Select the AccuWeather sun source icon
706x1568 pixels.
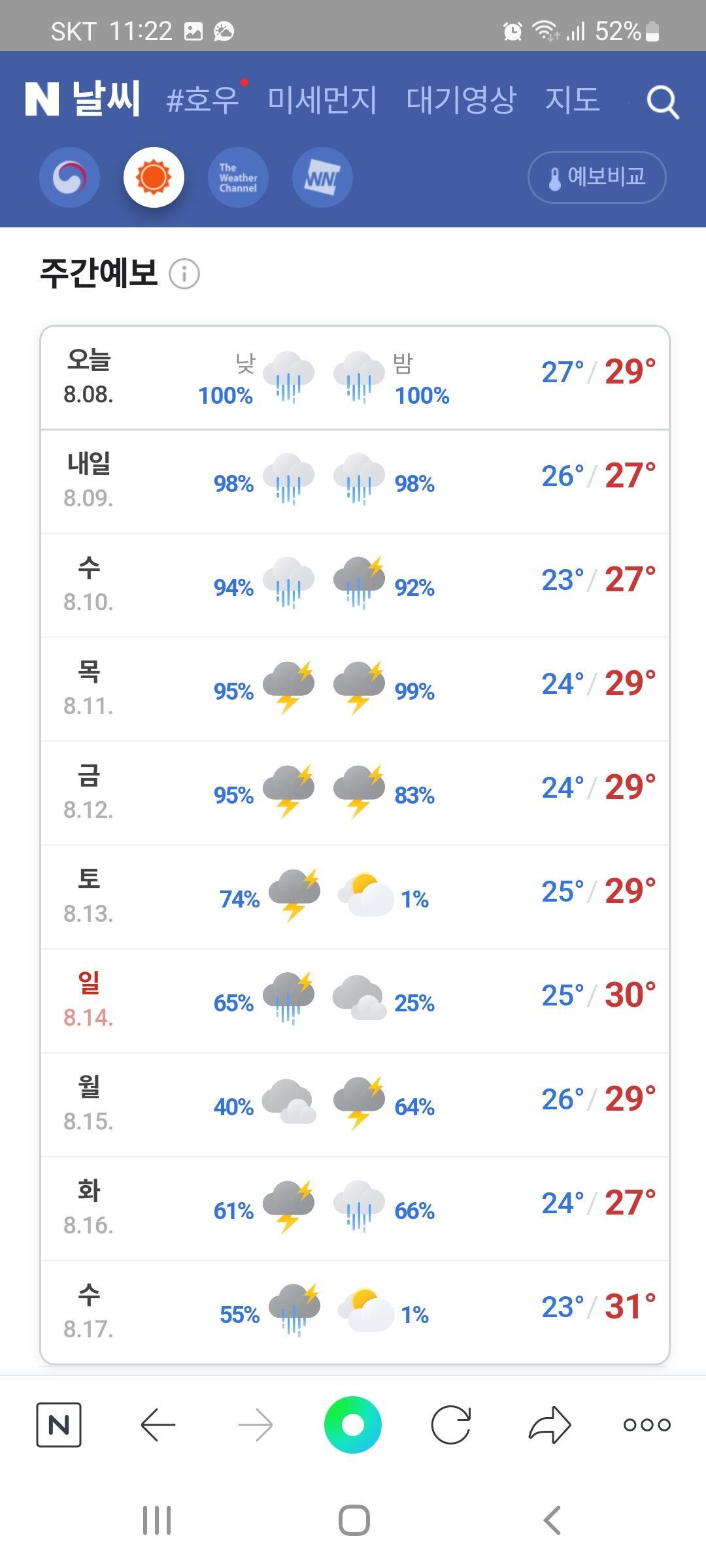(154, 177)
